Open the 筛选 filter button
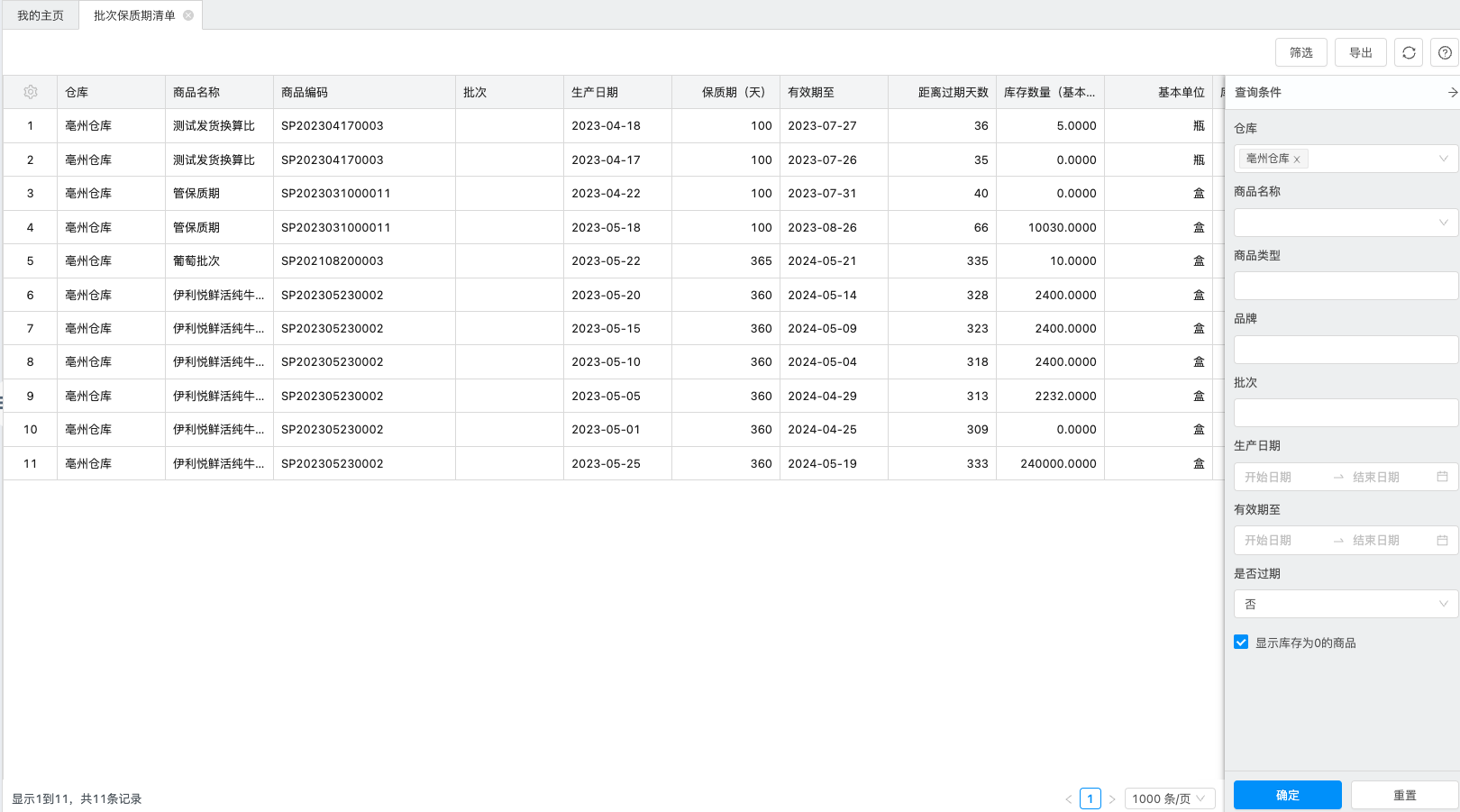The height and width of the screenshot is (812, 1460). click(x=1300, y=53)
